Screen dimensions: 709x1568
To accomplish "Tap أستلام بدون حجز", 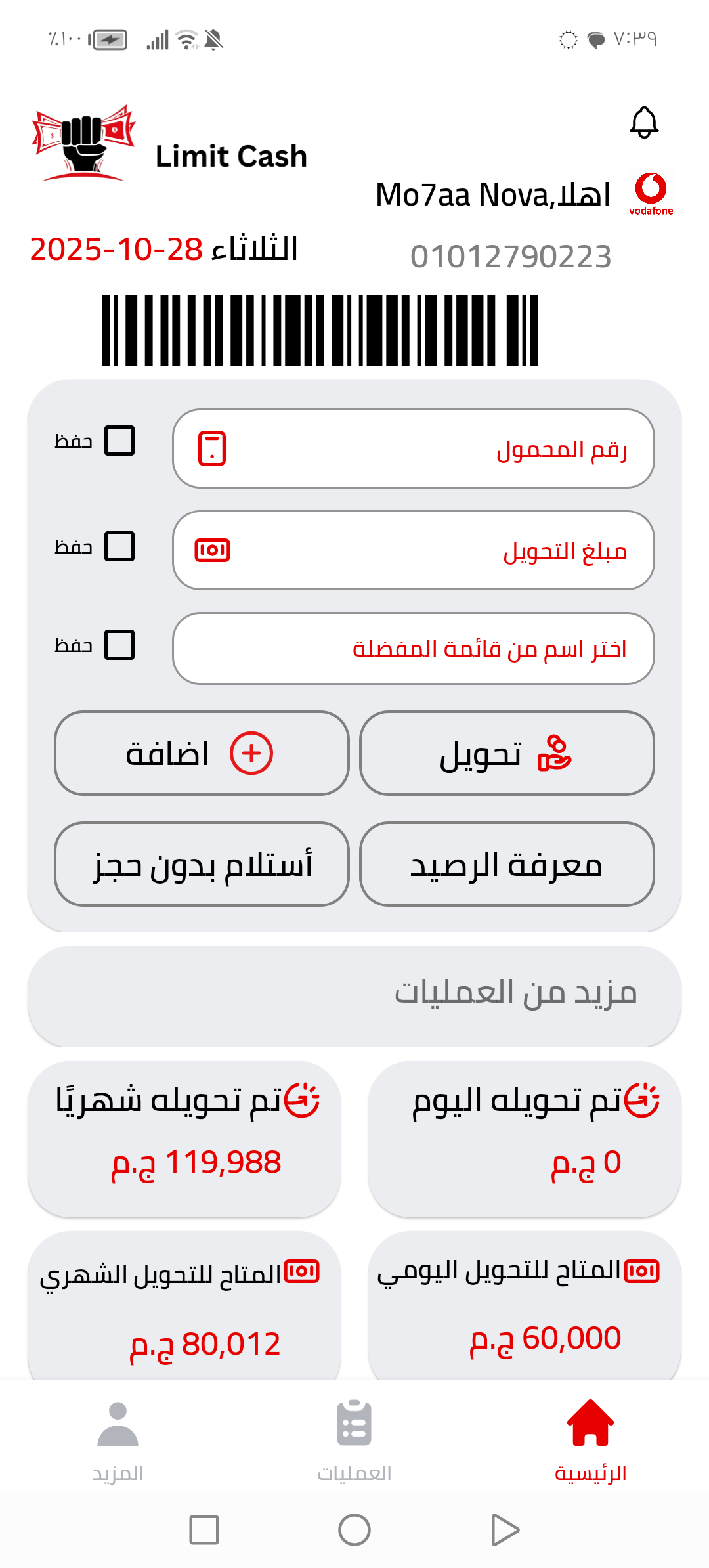I will pos(200,865).
